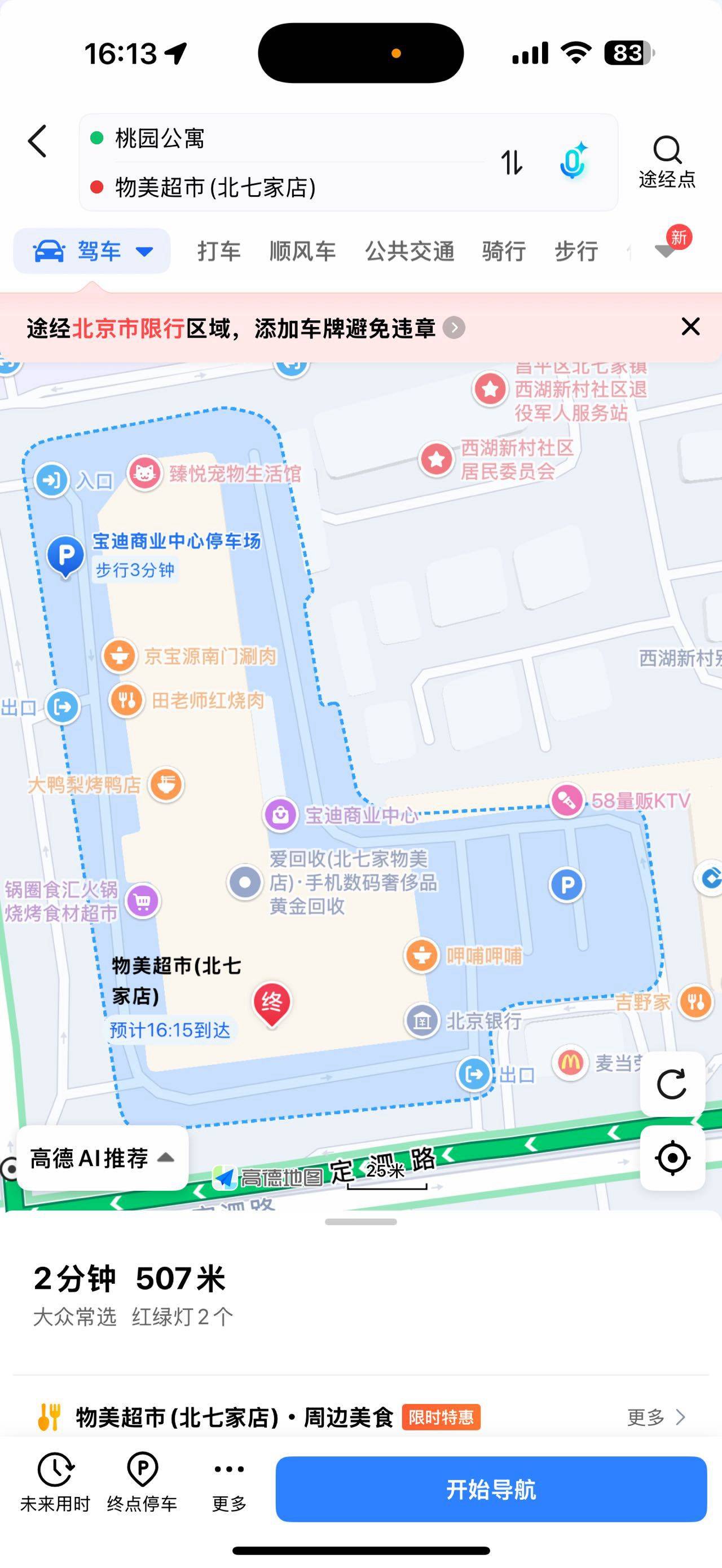Start navigation with 开始导航

point(491,1489)
